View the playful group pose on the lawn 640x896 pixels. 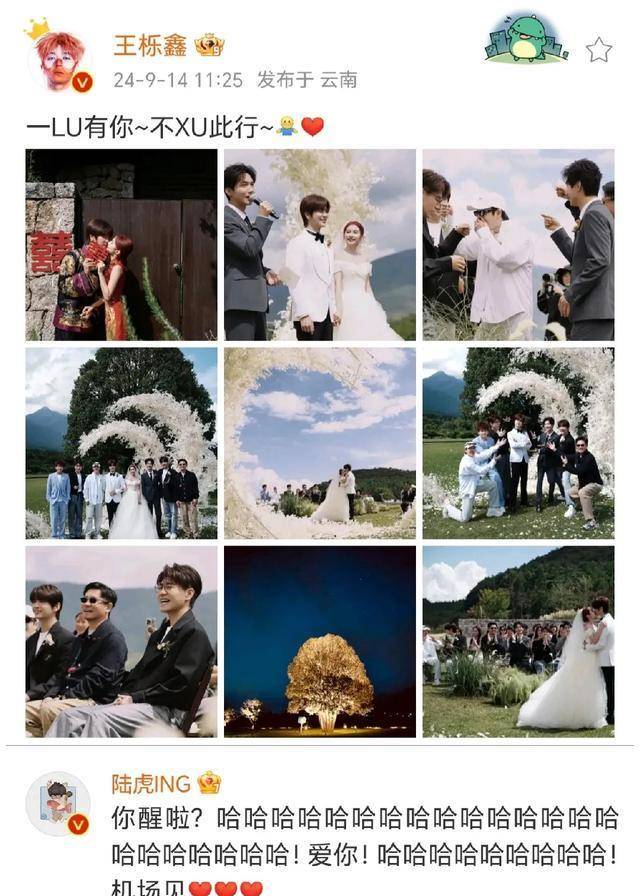[518, 443]
